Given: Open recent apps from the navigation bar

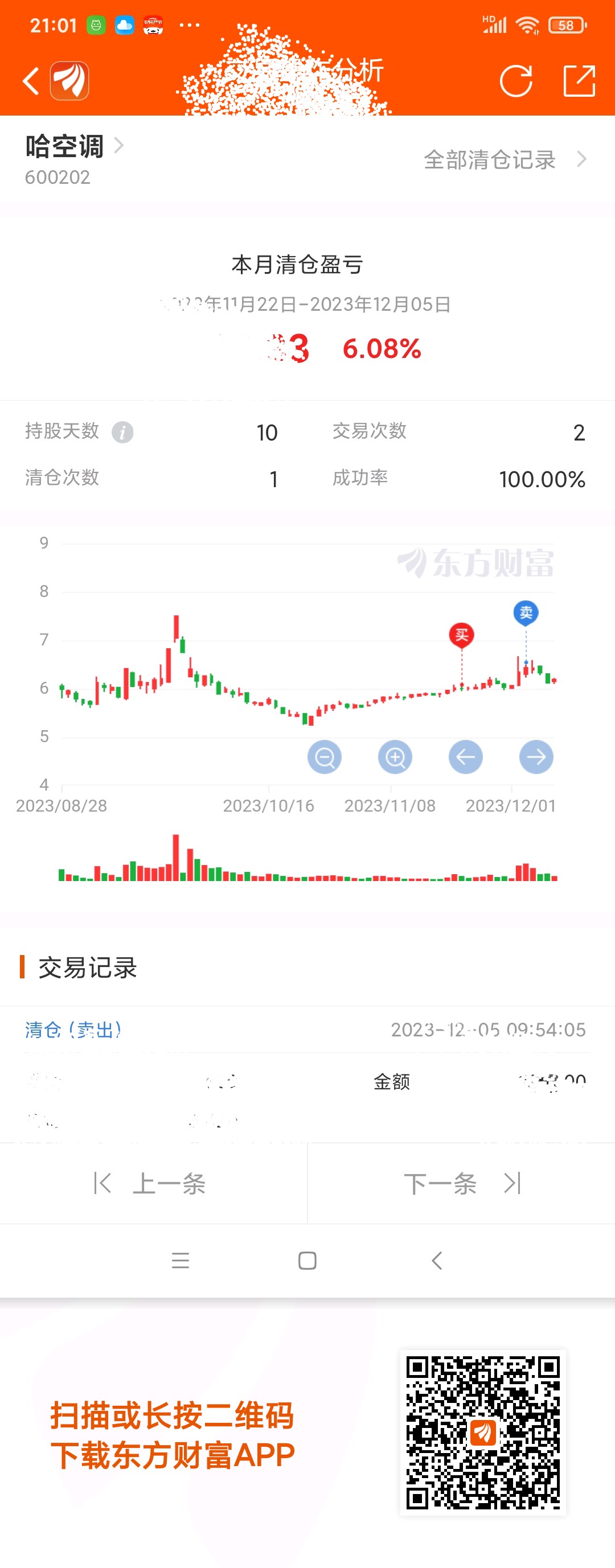Looking at the screenshot, I should click(x=181, y=1261).
